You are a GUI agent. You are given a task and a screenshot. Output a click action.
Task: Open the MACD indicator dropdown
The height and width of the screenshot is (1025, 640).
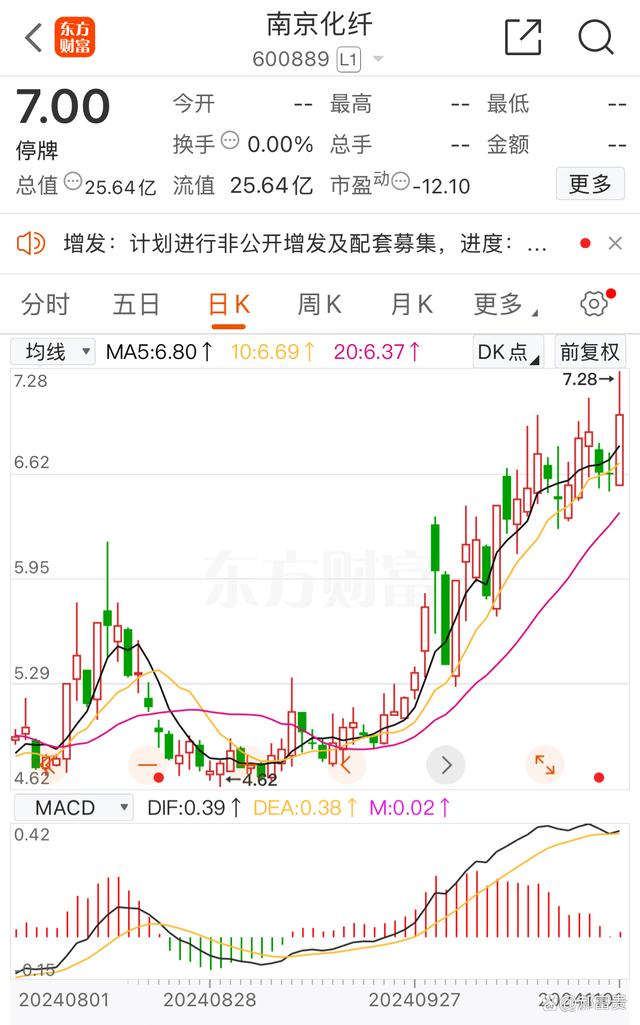[x=74, y=807]
